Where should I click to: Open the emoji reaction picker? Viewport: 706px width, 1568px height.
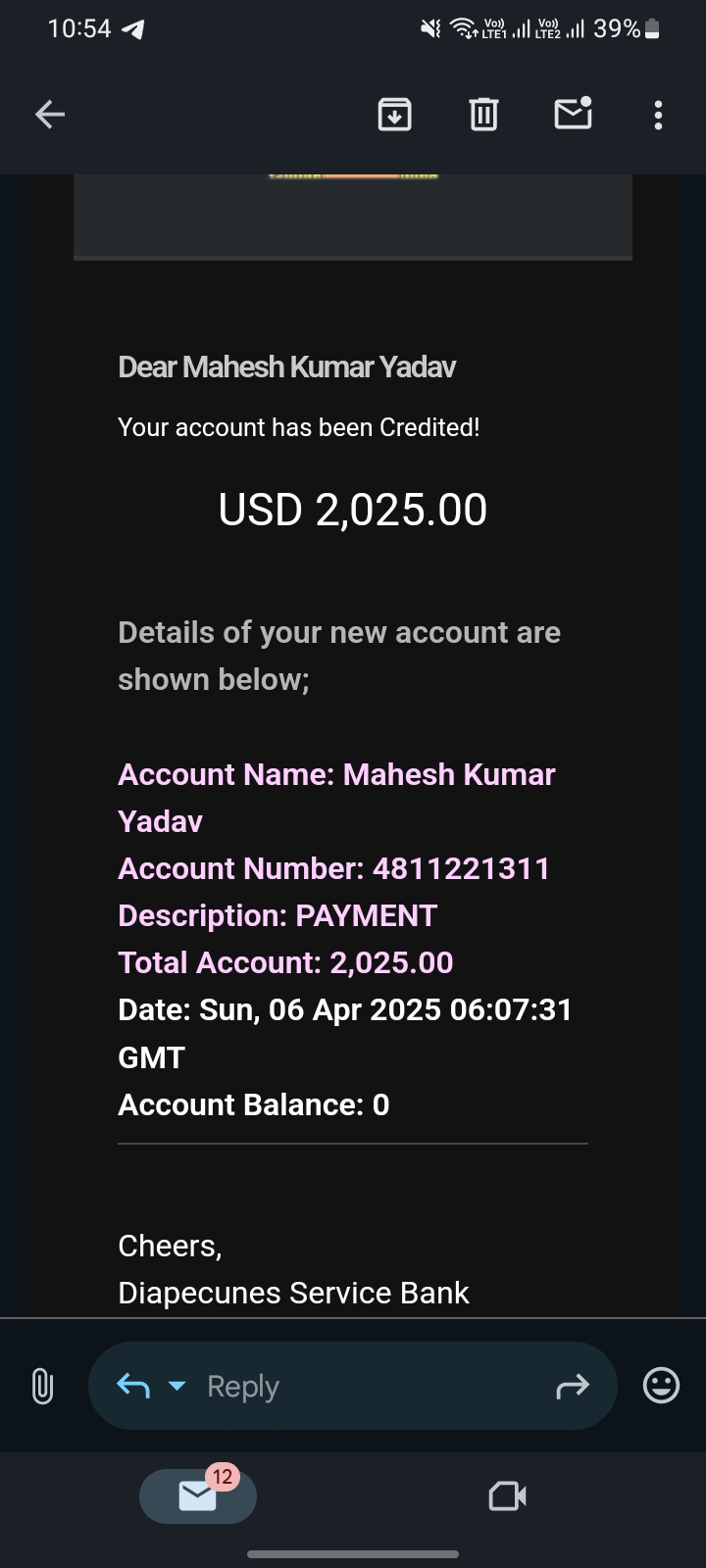(661, 1386)
